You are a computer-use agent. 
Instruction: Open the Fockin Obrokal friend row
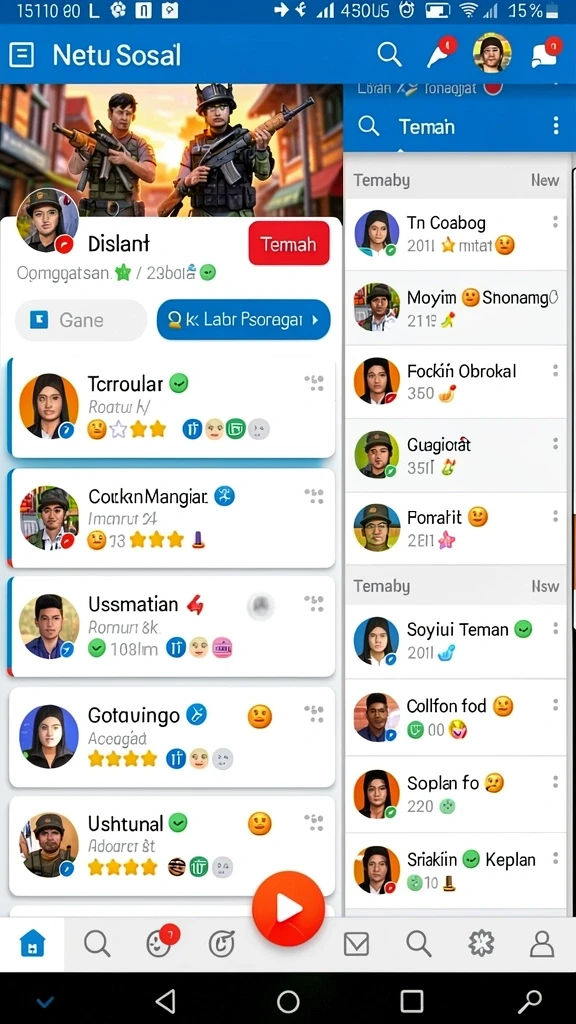pyautogui.click(x=456, y=382)
